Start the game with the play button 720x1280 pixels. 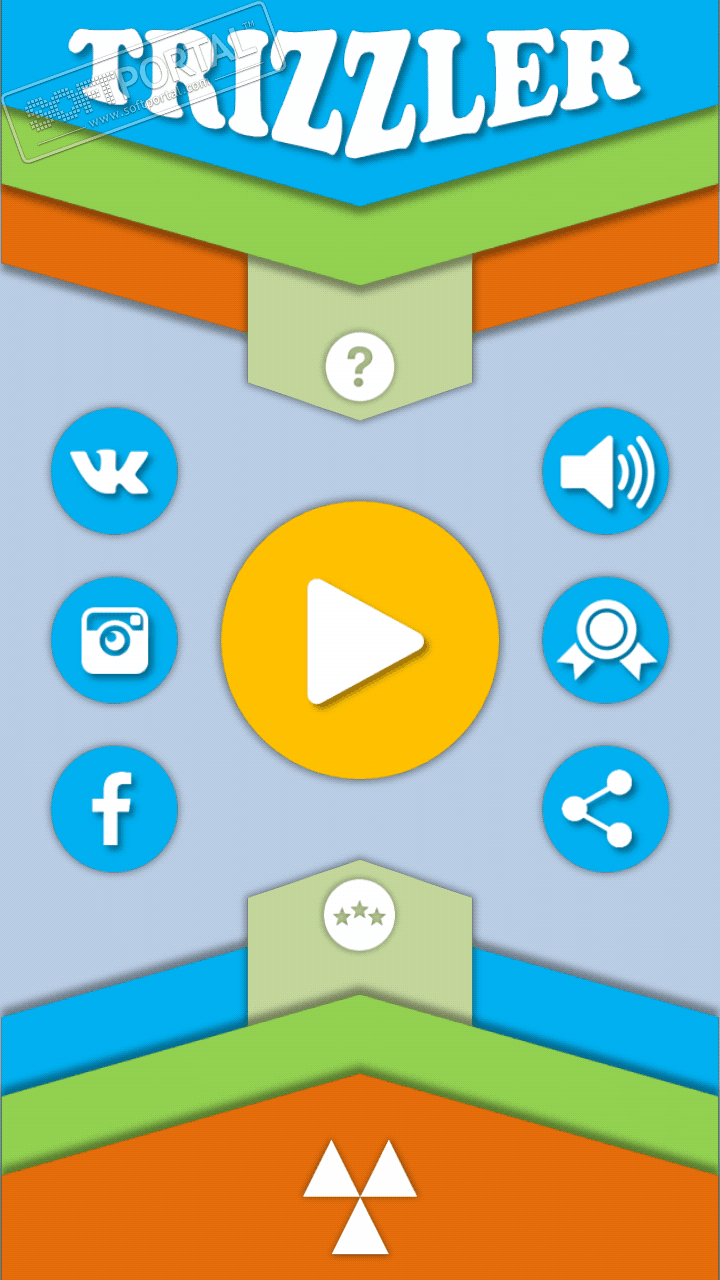360,640
